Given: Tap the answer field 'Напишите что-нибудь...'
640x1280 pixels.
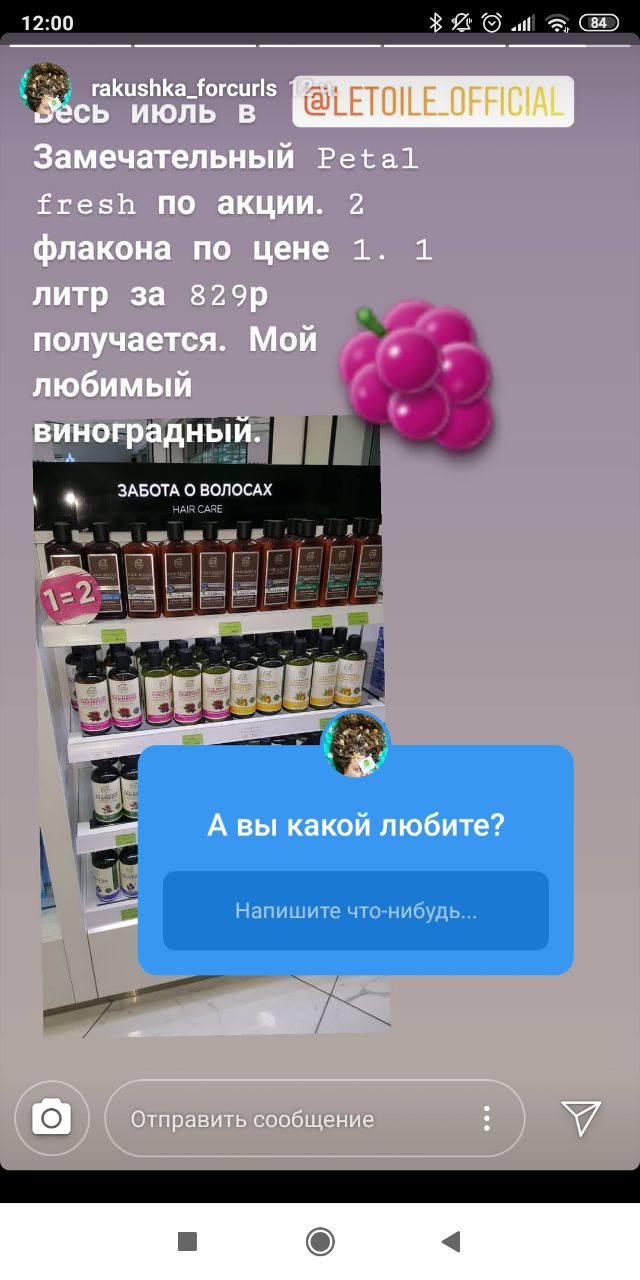Looking at the screenshot, I should 356,911.
